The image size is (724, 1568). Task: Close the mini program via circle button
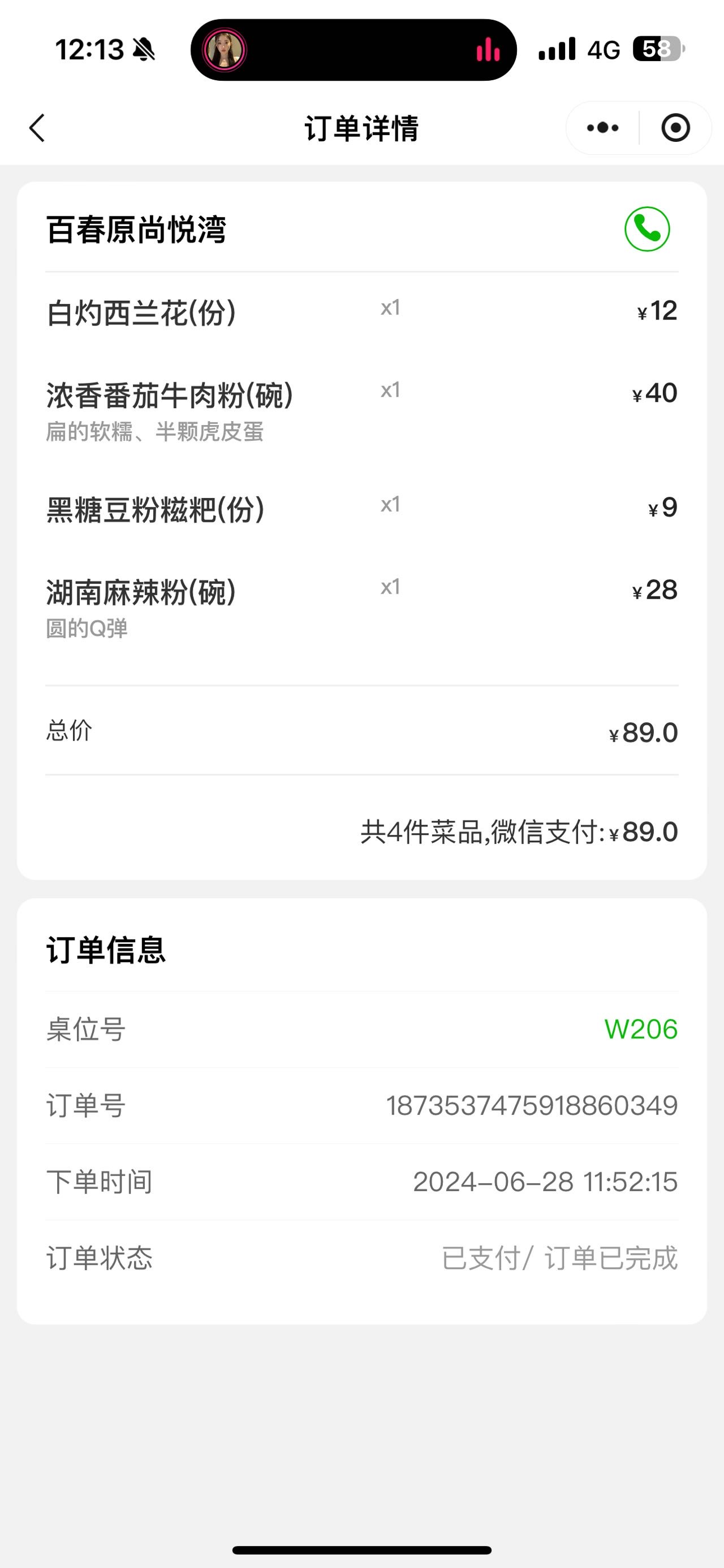[675, 128]
